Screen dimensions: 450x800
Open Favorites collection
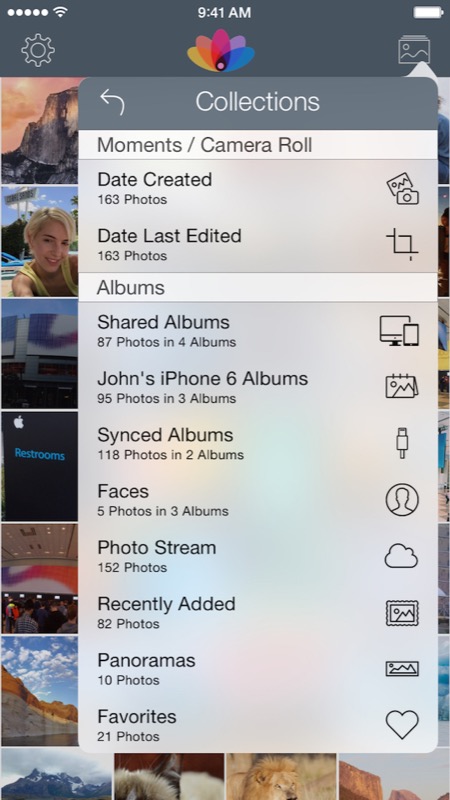tap(258, 724)
